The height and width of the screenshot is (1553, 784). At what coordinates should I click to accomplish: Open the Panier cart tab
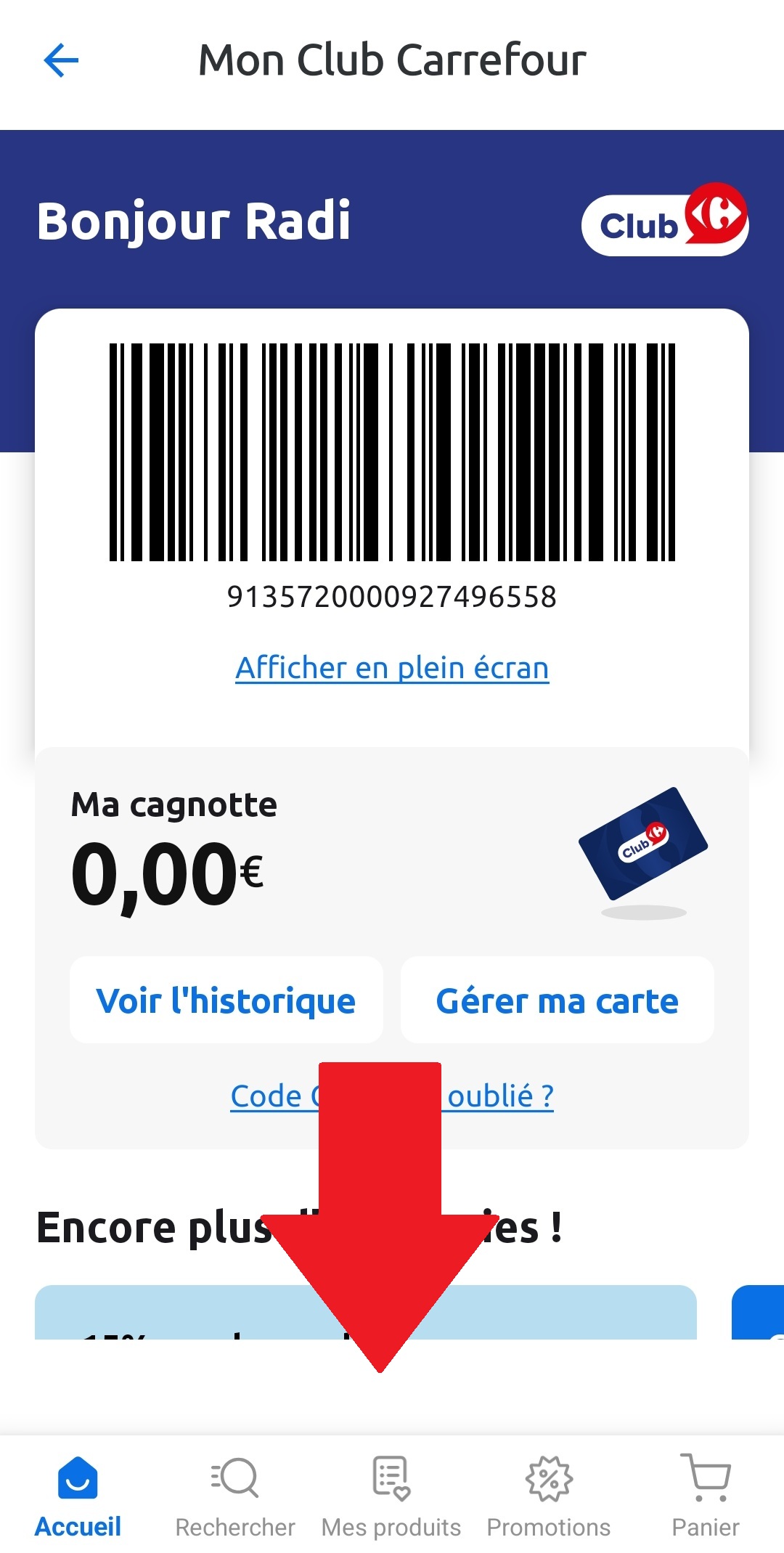coord(706,1497)
